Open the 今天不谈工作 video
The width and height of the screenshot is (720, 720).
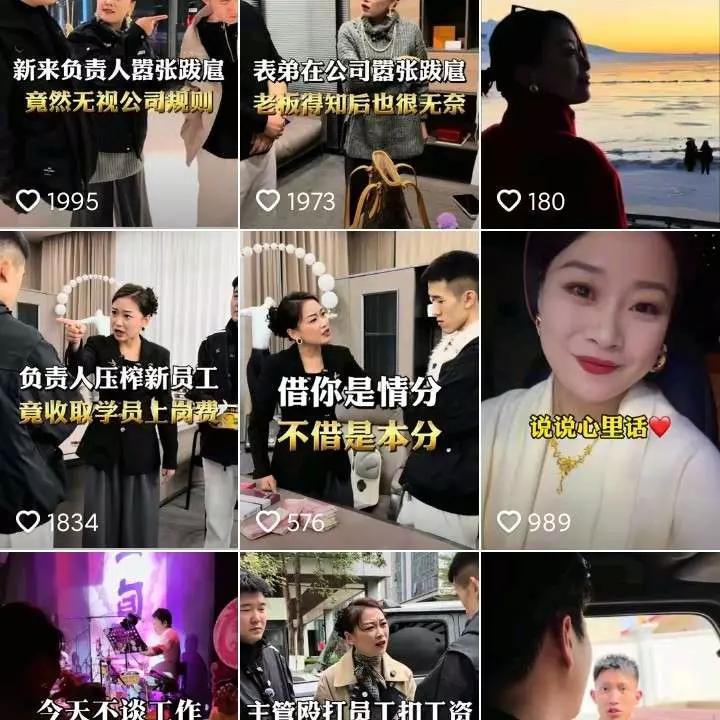point(119,636)
